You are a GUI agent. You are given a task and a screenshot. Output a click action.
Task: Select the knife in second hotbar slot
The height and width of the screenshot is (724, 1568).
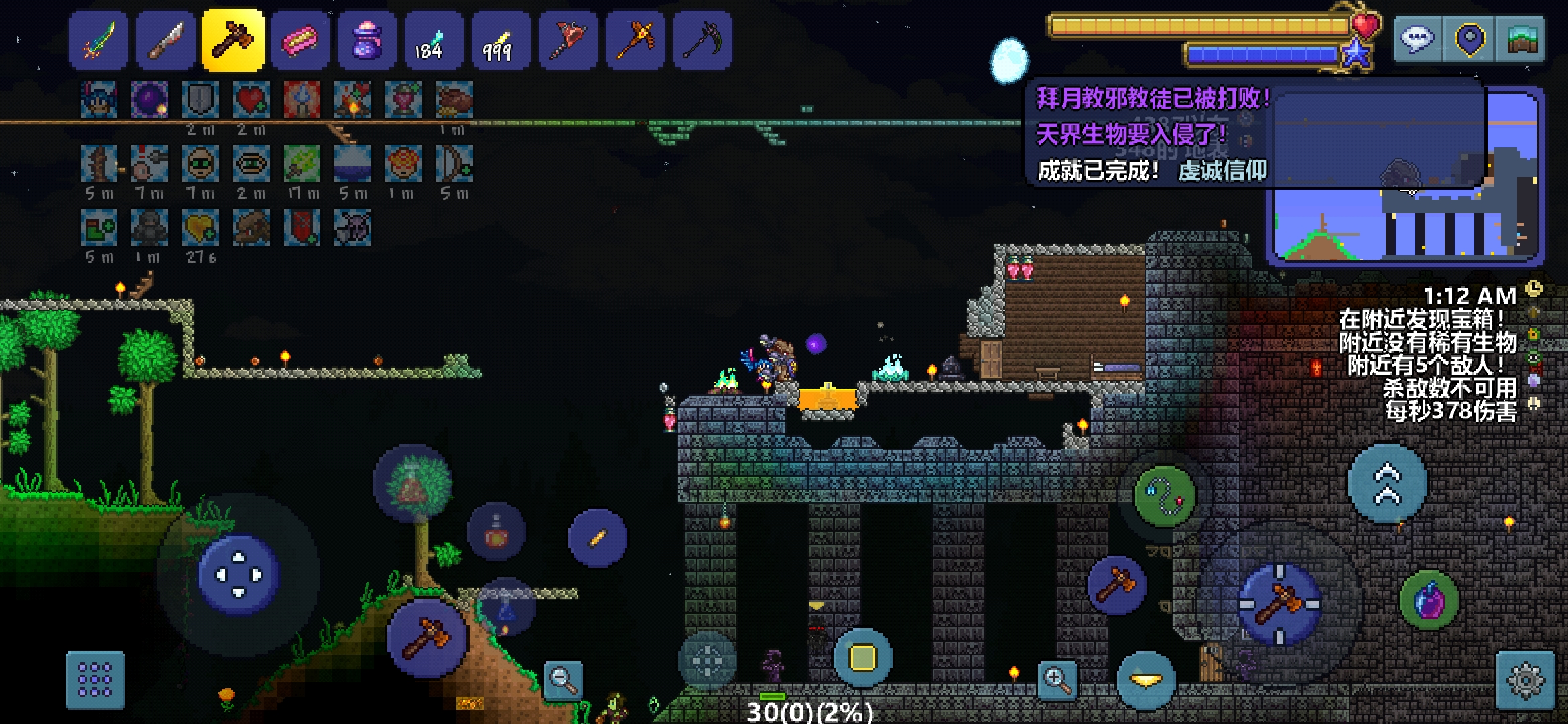point(166,41)
